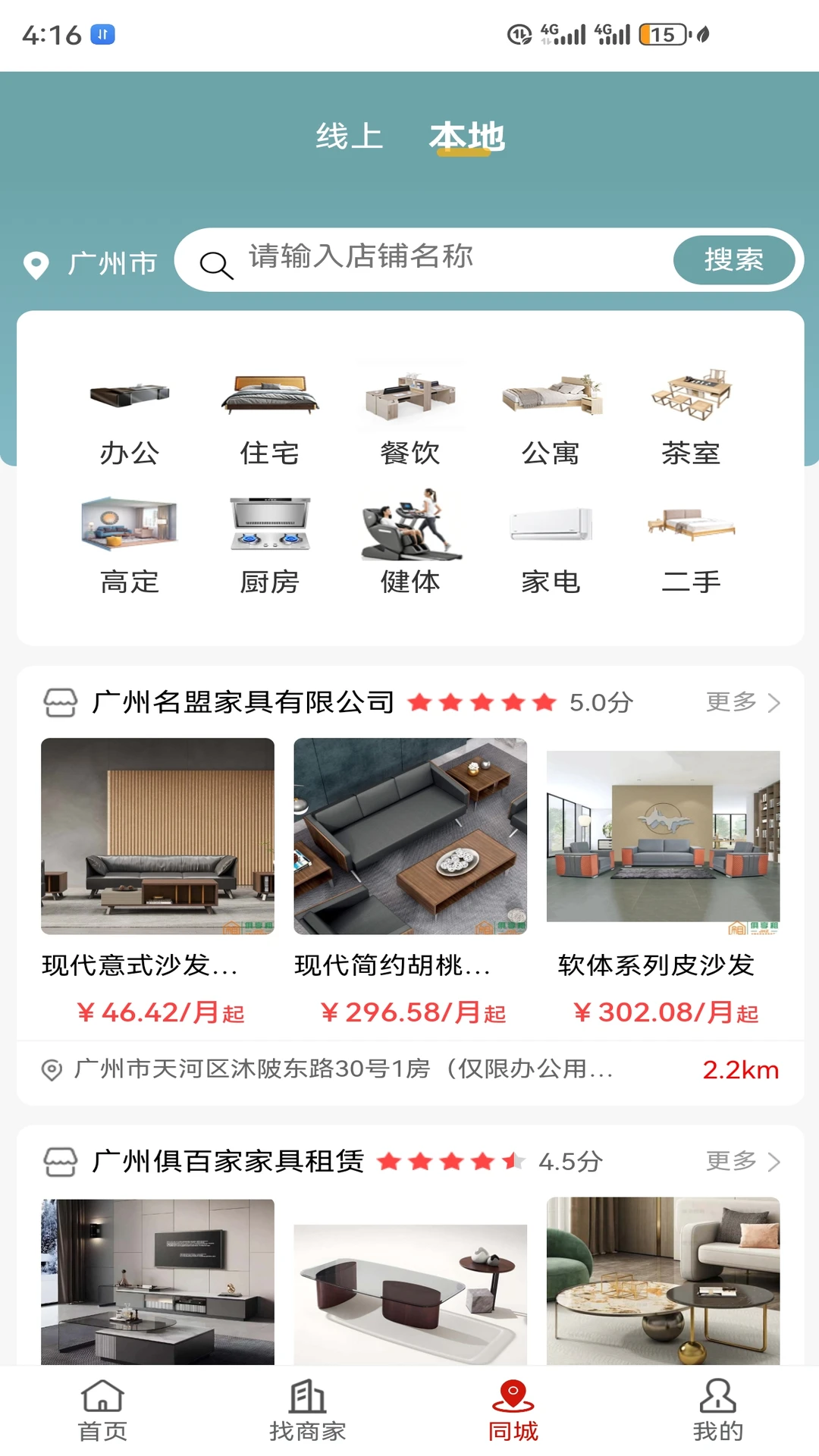This screenshot has width=819, height=1456.
Task: Tap the 5-star rating row of 广州名盟家具有限公司
Action: tap(483, 702)
